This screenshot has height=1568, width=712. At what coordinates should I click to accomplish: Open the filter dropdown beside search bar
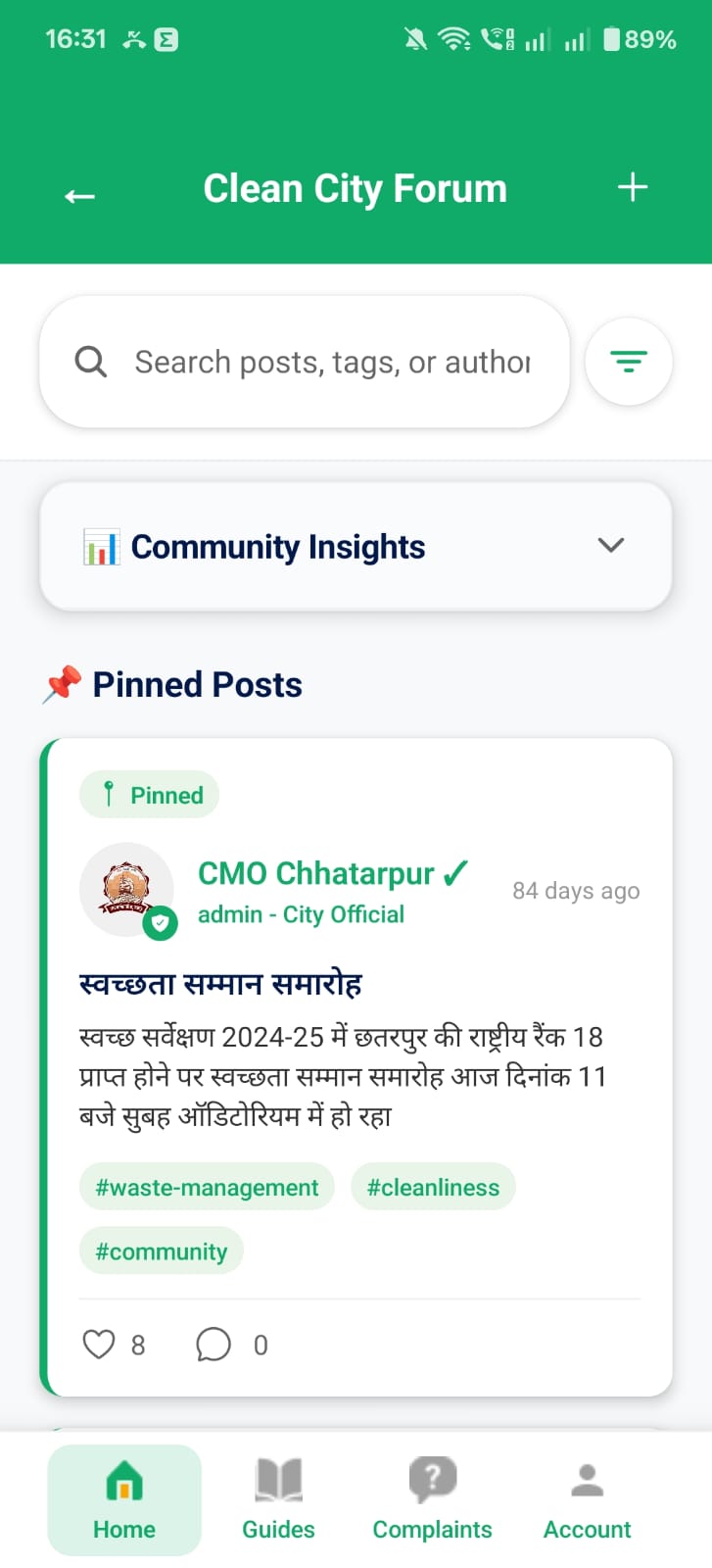[628, 361]
